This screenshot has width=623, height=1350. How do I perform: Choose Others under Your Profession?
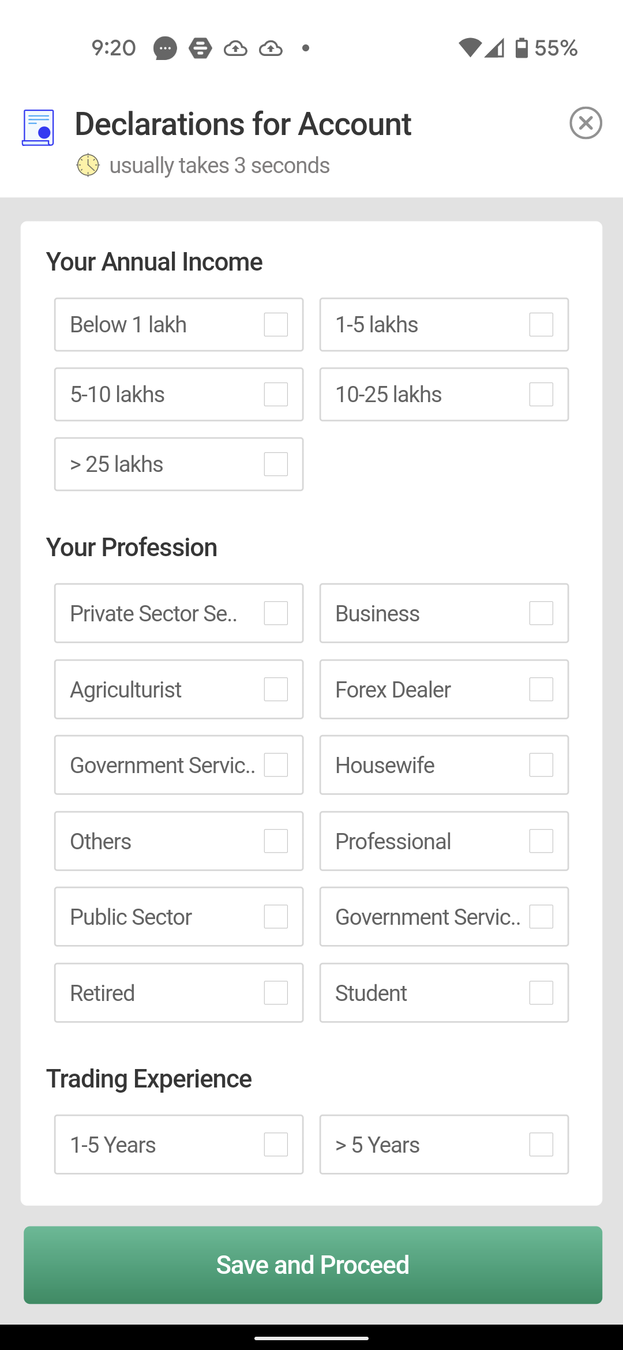point(275,841)
